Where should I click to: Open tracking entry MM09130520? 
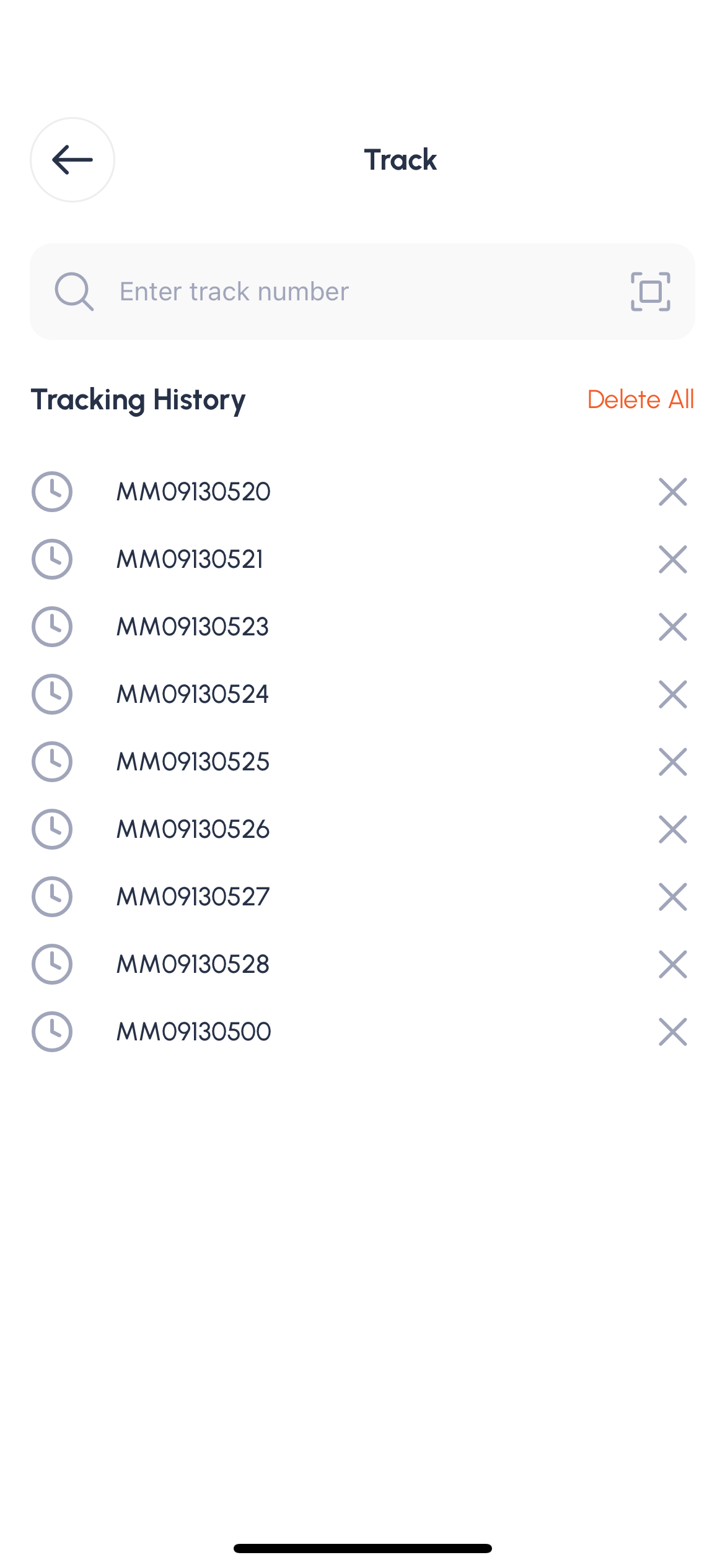point(193,492)
